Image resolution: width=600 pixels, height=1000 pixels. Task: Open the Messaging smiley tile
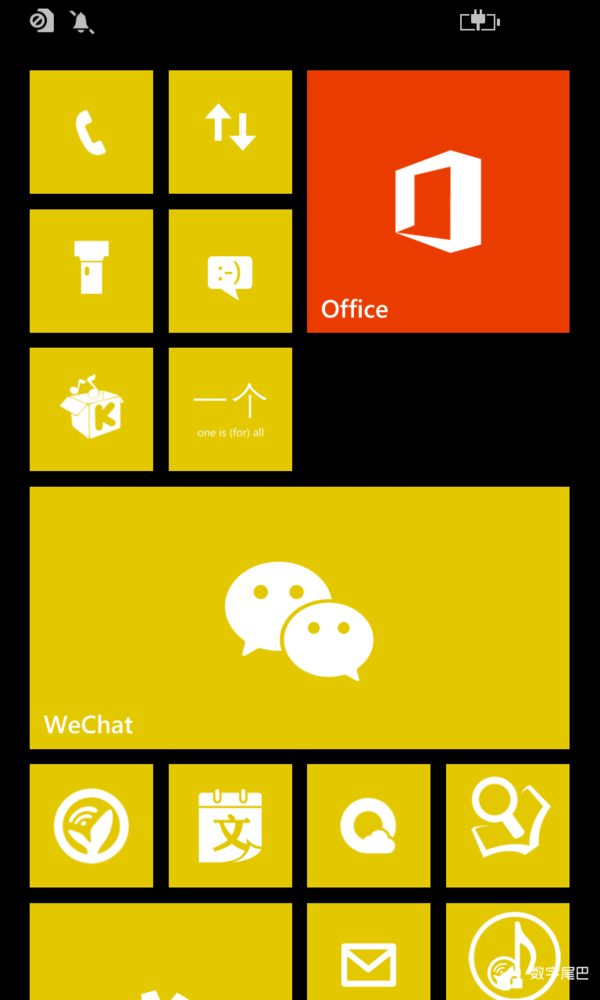coord(230,270)
